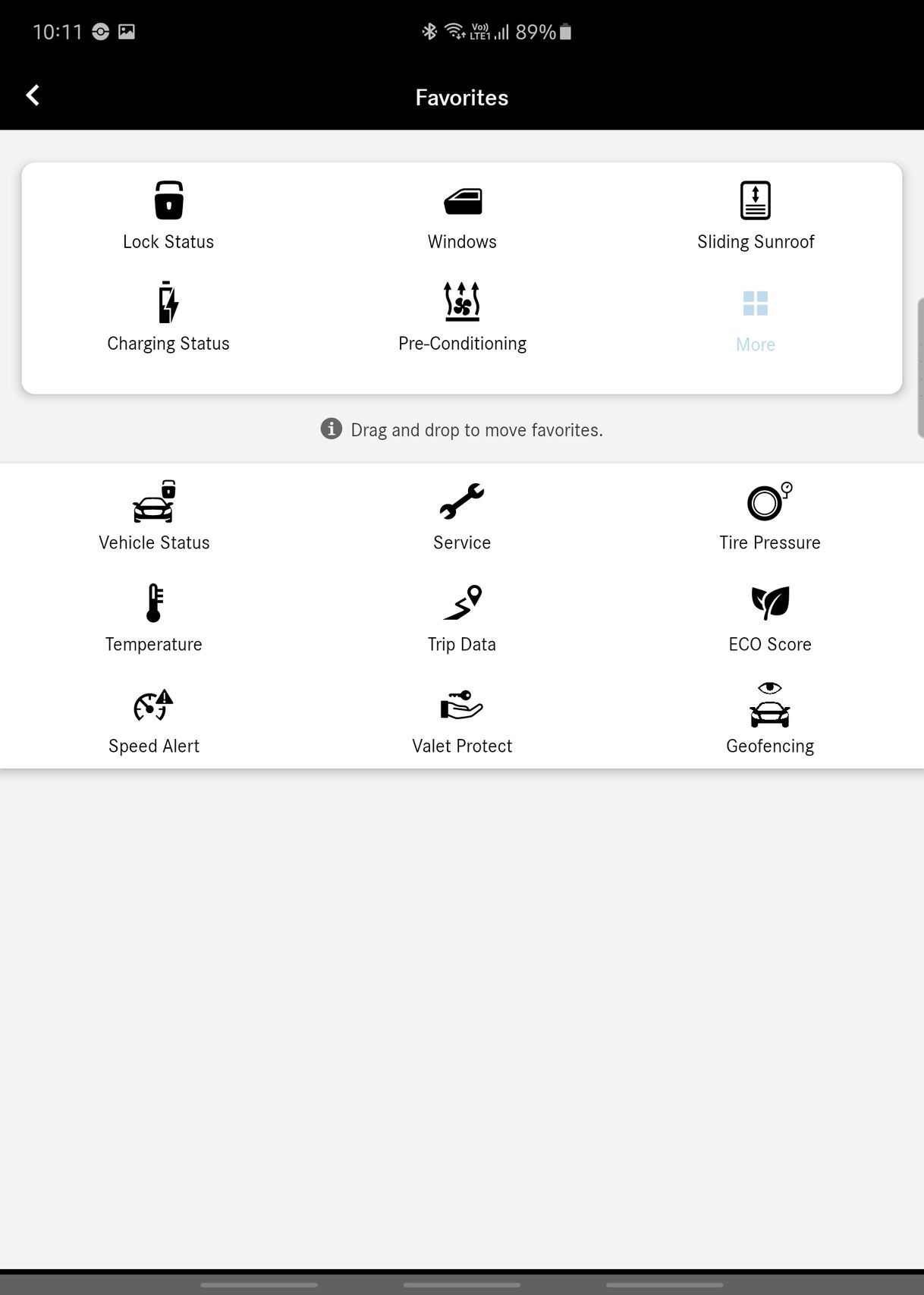
Task: Open Pre-Conditioning option
Action: [x=462, y=317]
